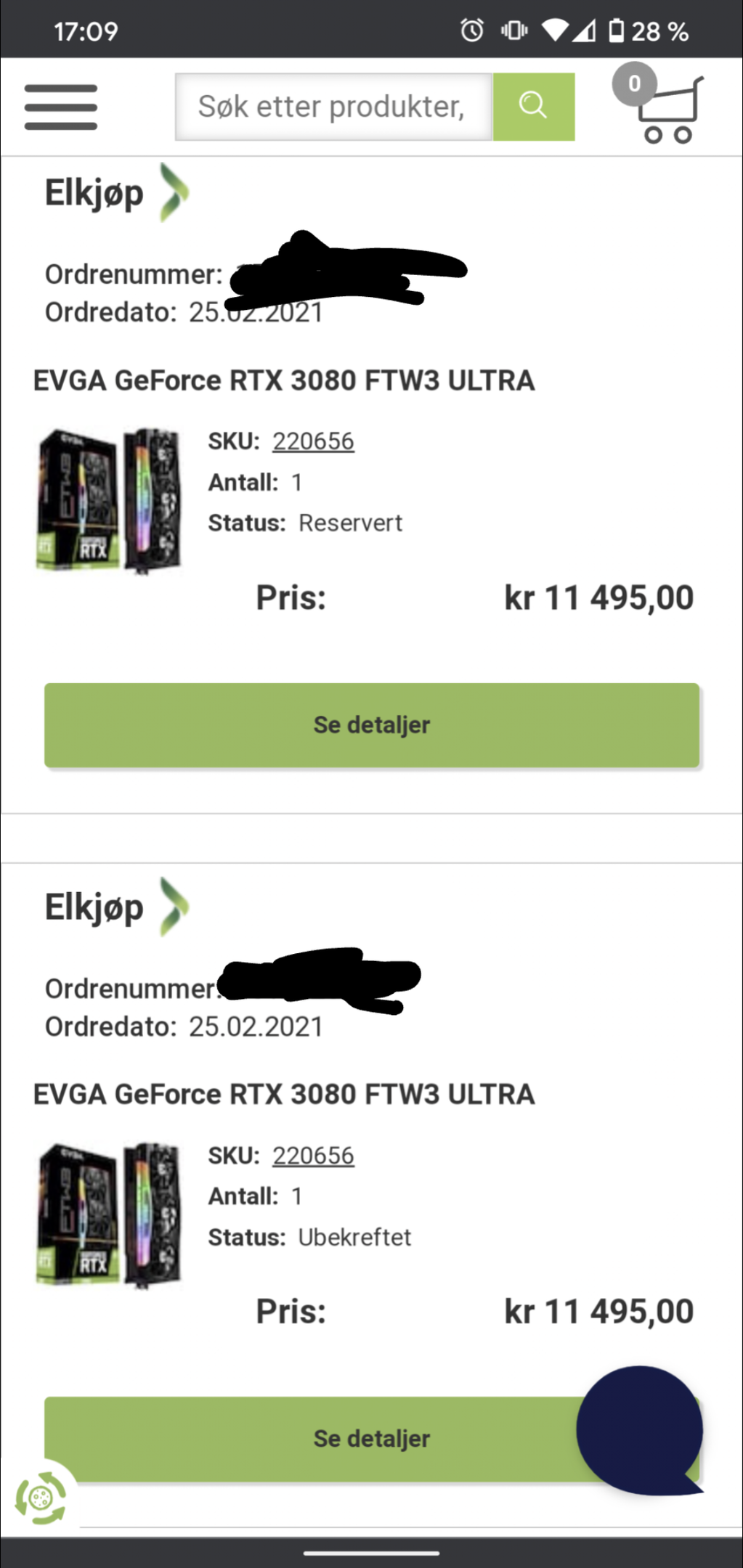This screenshot has height=1568, width=743.
Task: Open the shopping cart
Action: (x=659, y=104)
